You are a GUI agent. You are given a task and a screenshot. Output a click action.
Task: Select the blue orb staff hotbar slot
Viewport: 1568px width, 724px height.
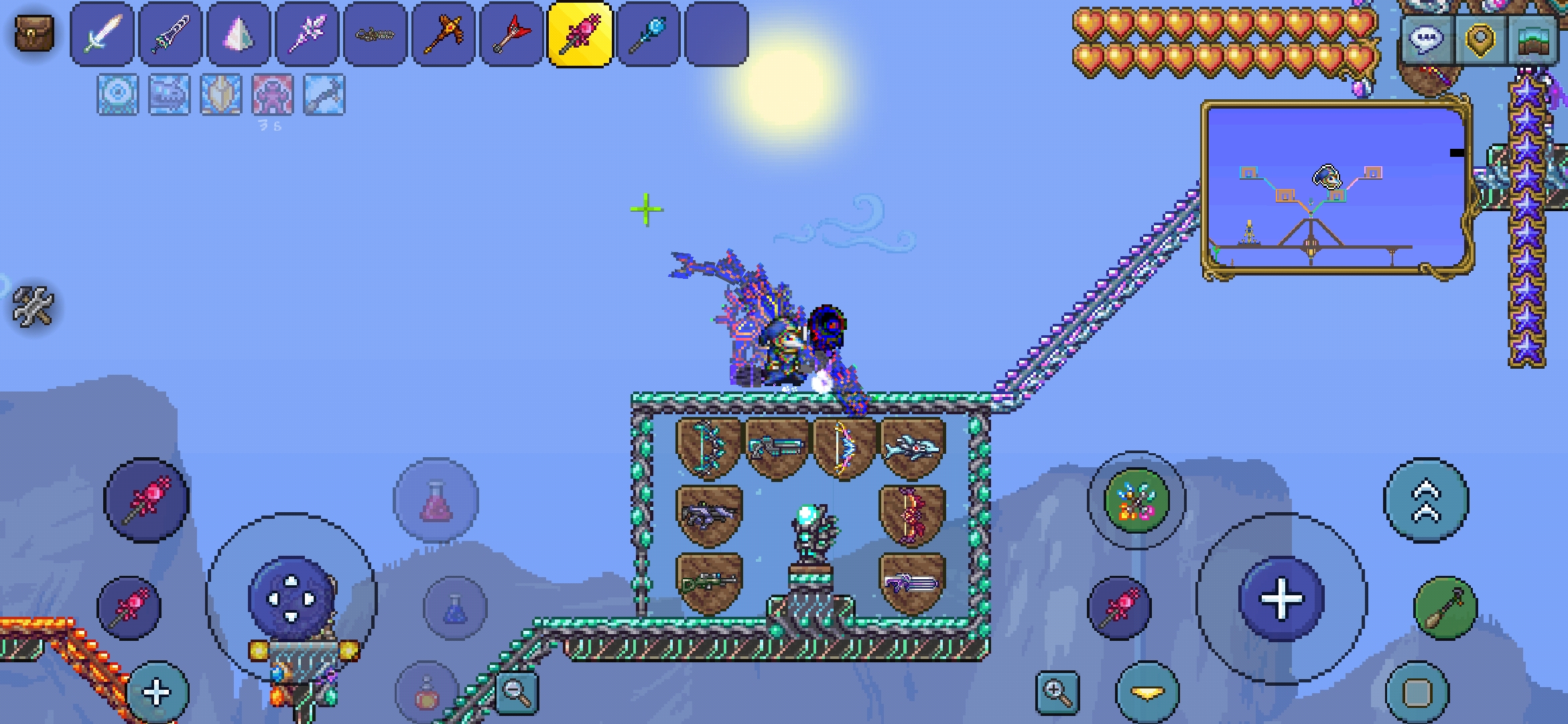[647, 34]
